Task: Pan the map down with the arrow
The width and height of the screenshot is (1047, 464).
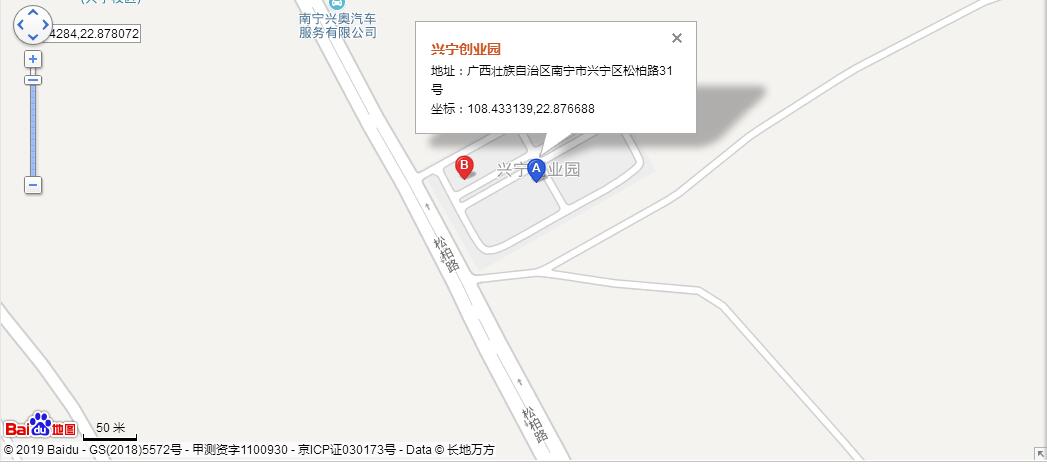Action: click(x=33, y=36)
